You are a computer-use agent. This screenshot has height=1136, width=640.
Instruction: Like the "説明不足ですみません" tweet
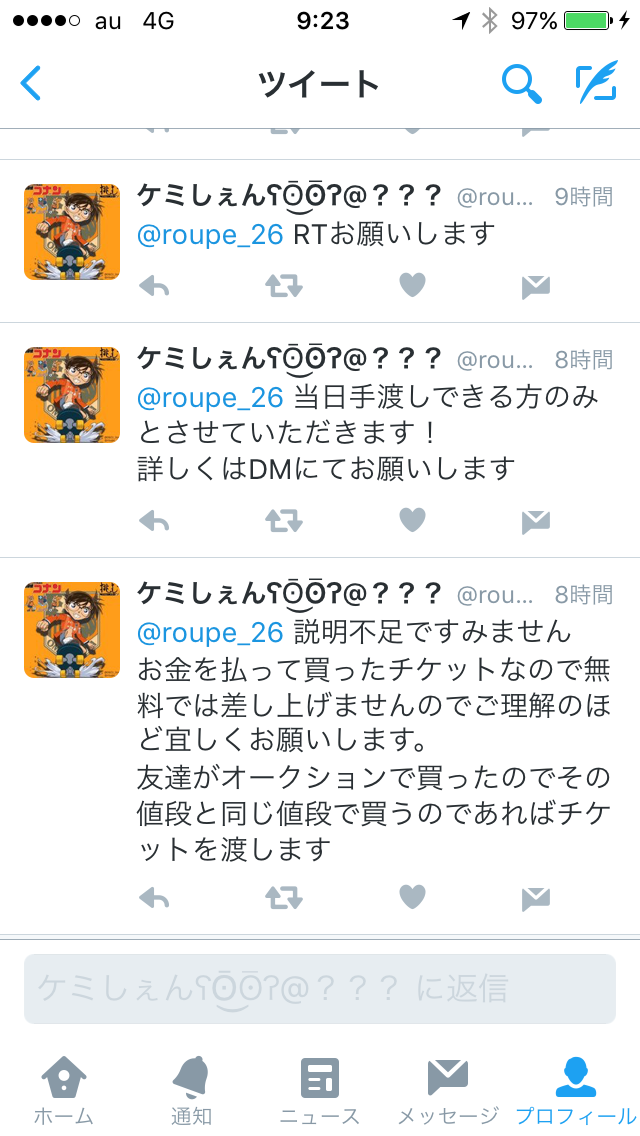coord(412,897)
